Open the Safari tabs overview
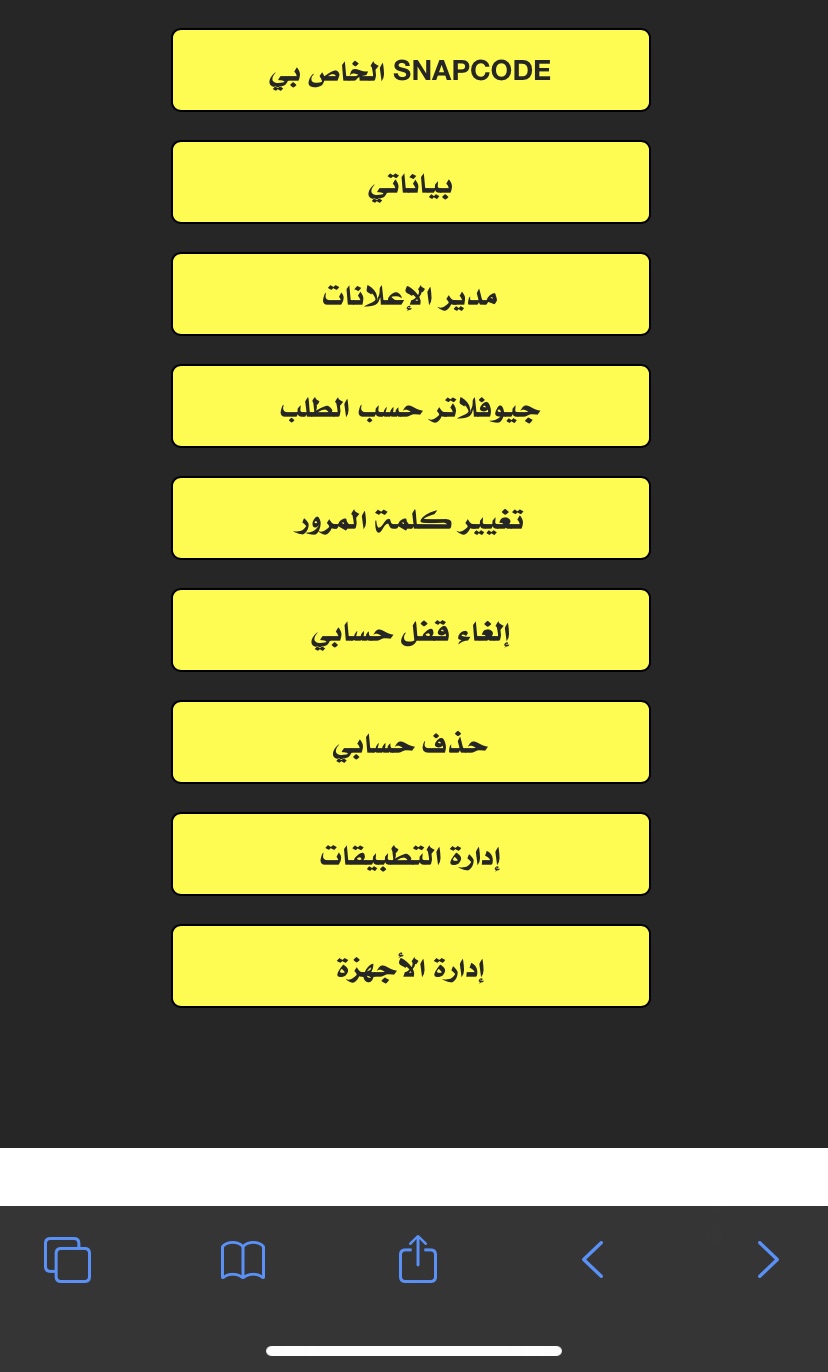The height and width of the screenshot is (1372, 828). point(68,1259)
